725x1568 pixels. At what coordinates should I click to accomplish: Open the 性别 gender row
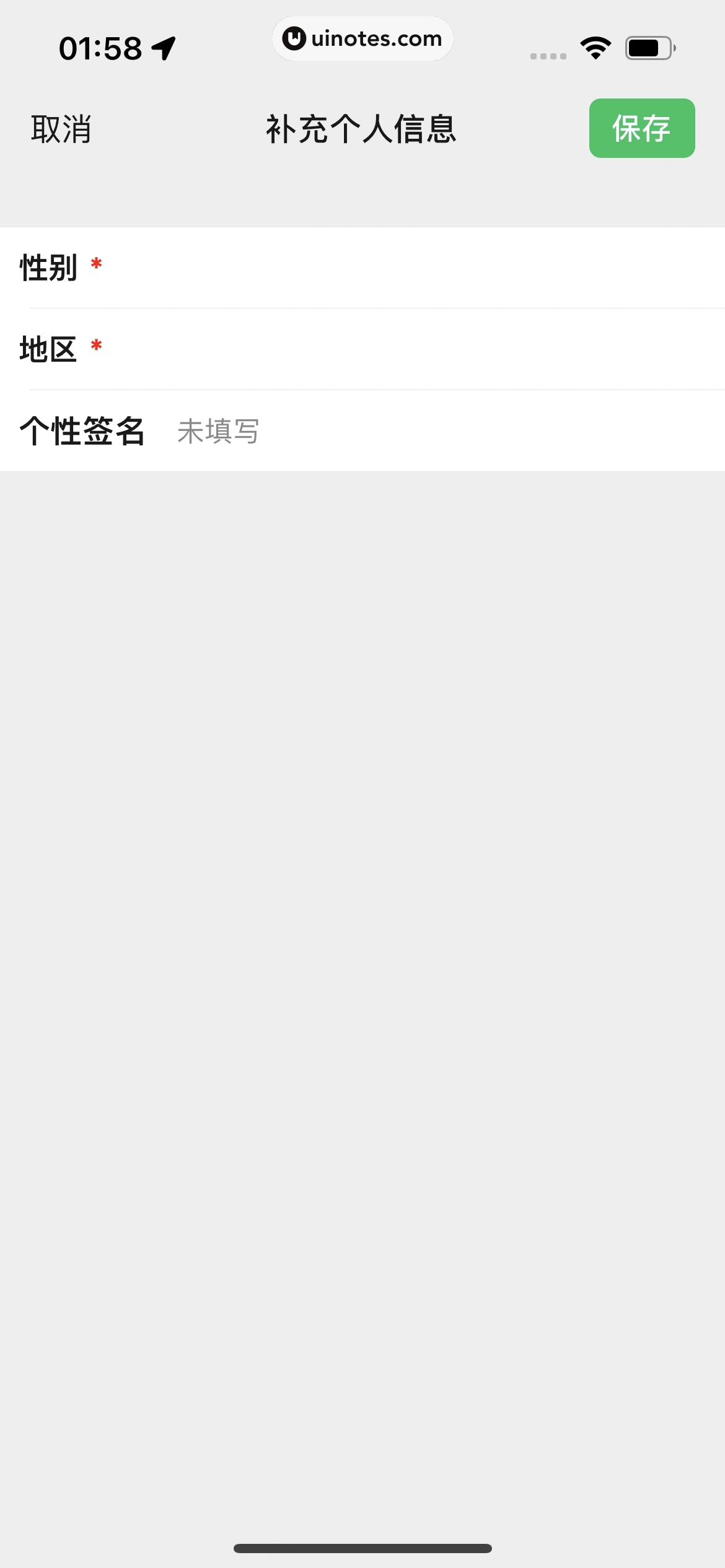[x=362, y=268]
